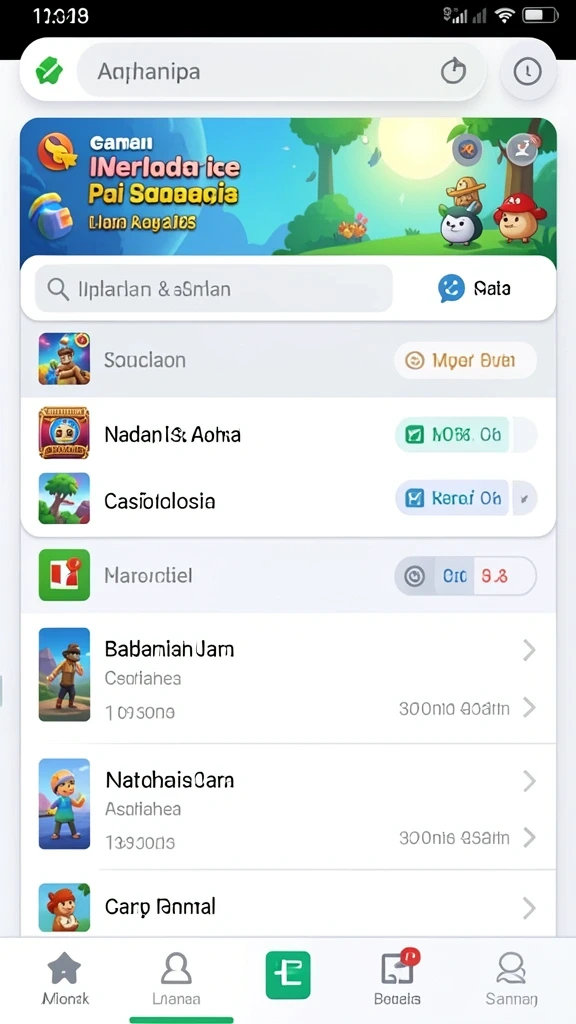The width and height of the screenshot is (576, 1024).
Task: Tap the Ilplarlan search box
Action: pos(214,289)
